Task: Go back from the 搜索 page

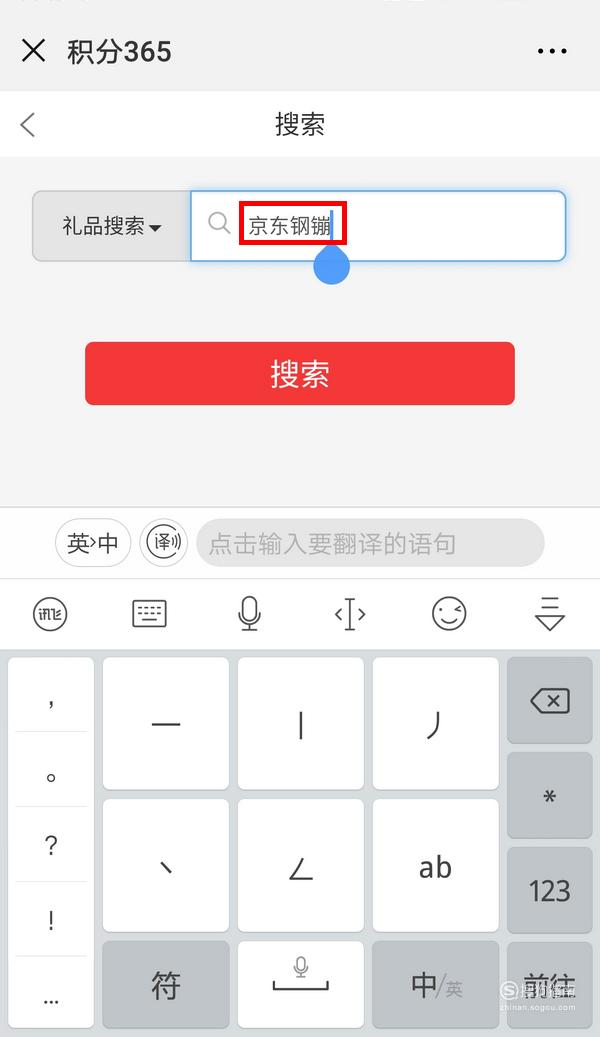Action: tap(28, 124)
